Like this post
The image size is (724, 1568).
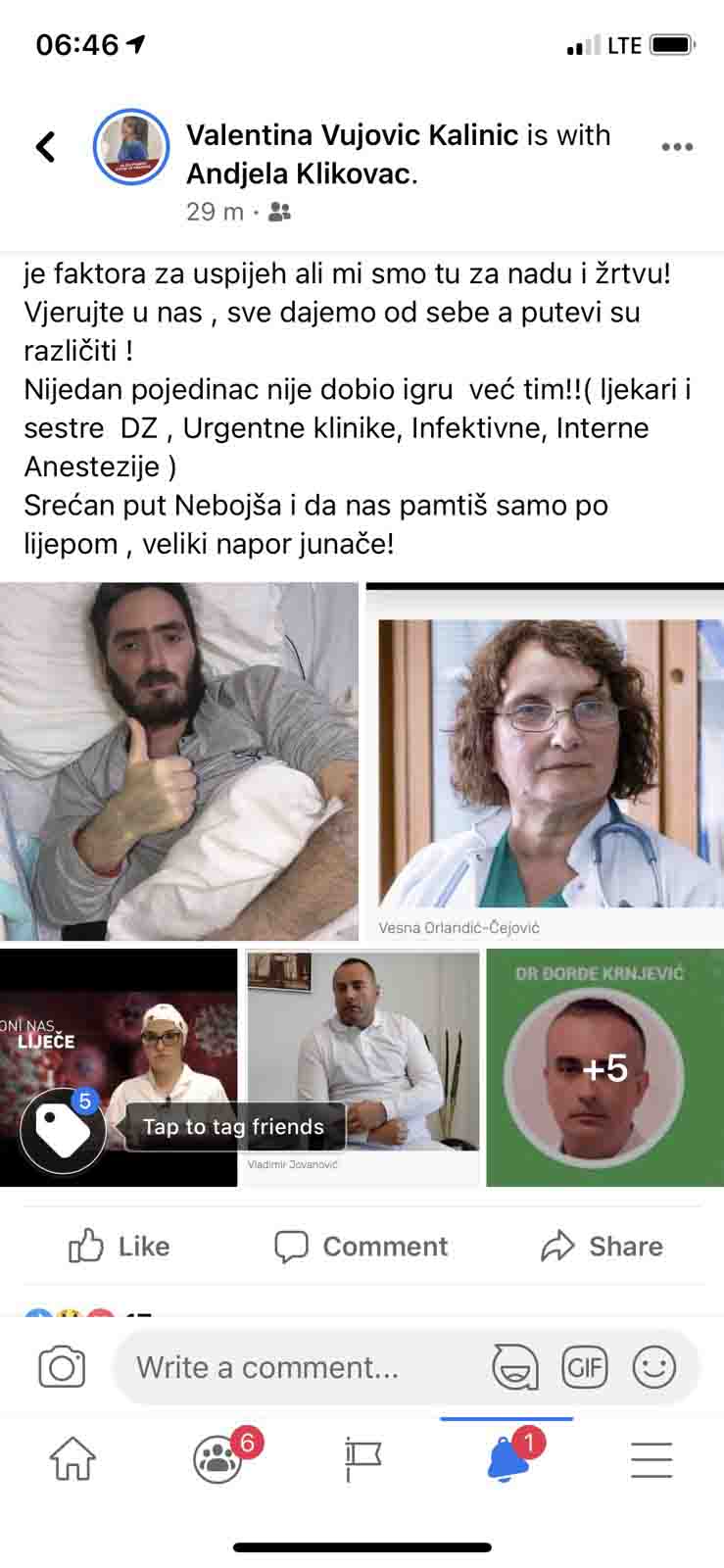pyautogui.click(x=119, y=1246)
